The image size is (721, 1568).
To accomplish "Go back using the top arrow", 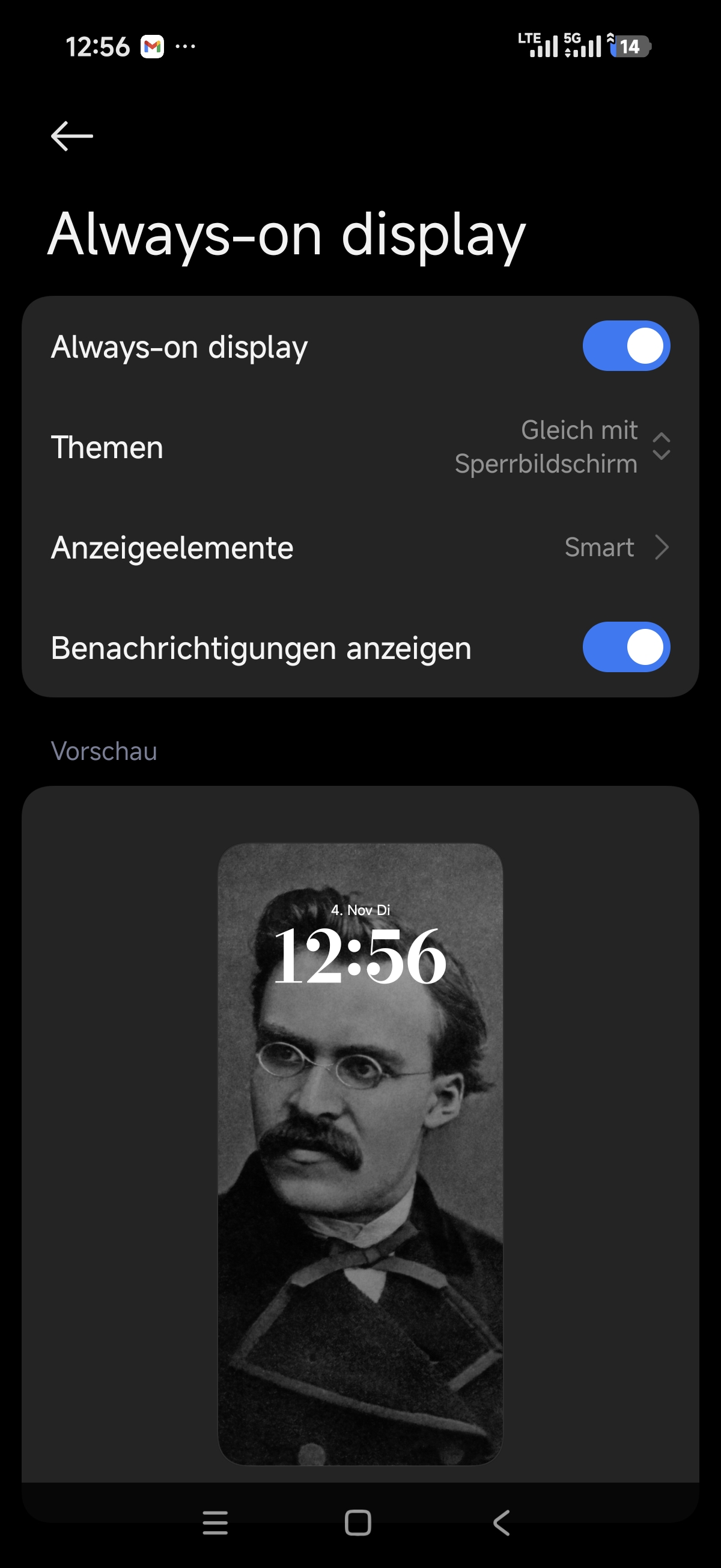I will click(x=71, y=135).
